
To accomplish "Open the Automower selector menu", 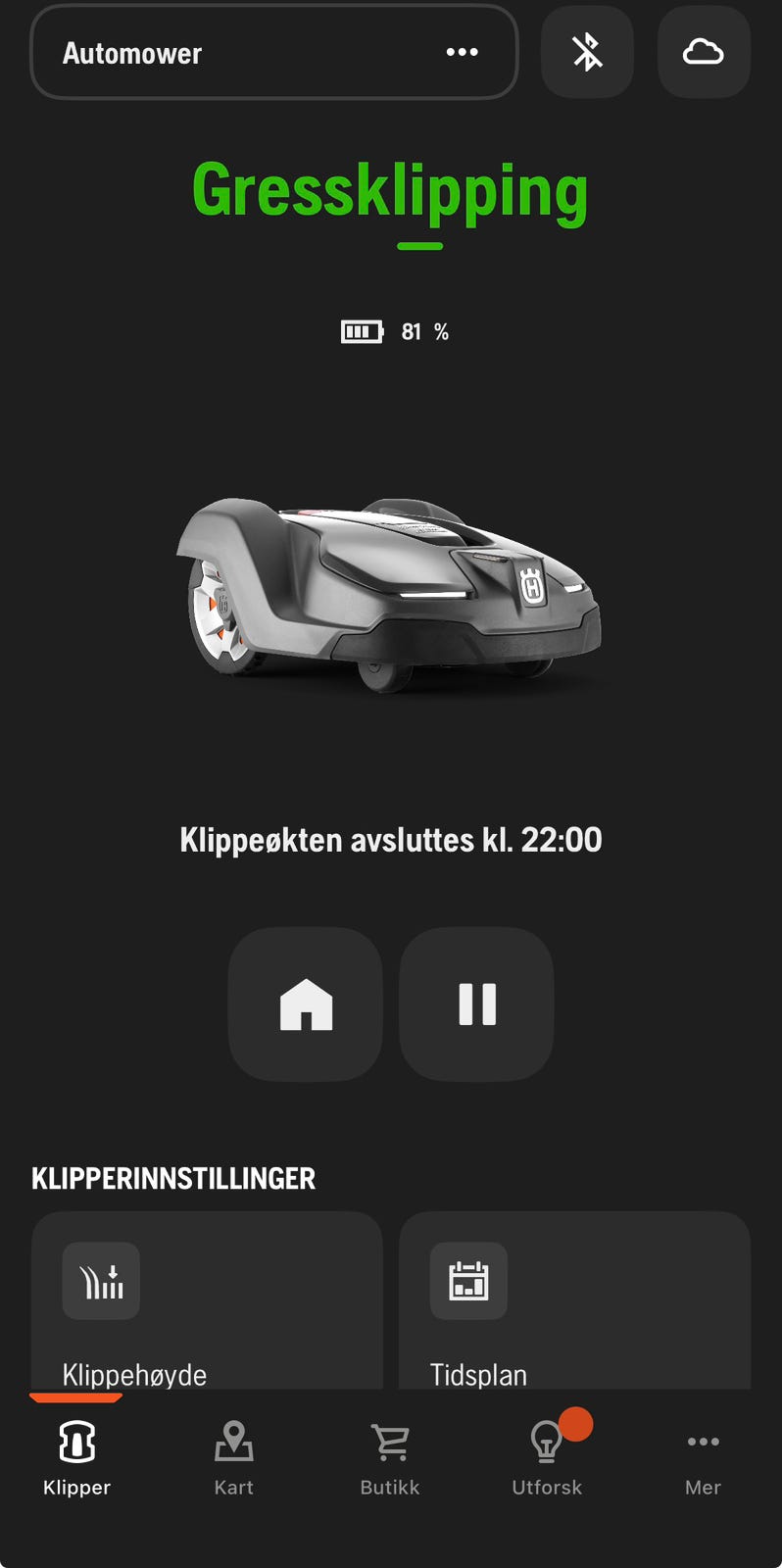I will click(x=273, y=52).
